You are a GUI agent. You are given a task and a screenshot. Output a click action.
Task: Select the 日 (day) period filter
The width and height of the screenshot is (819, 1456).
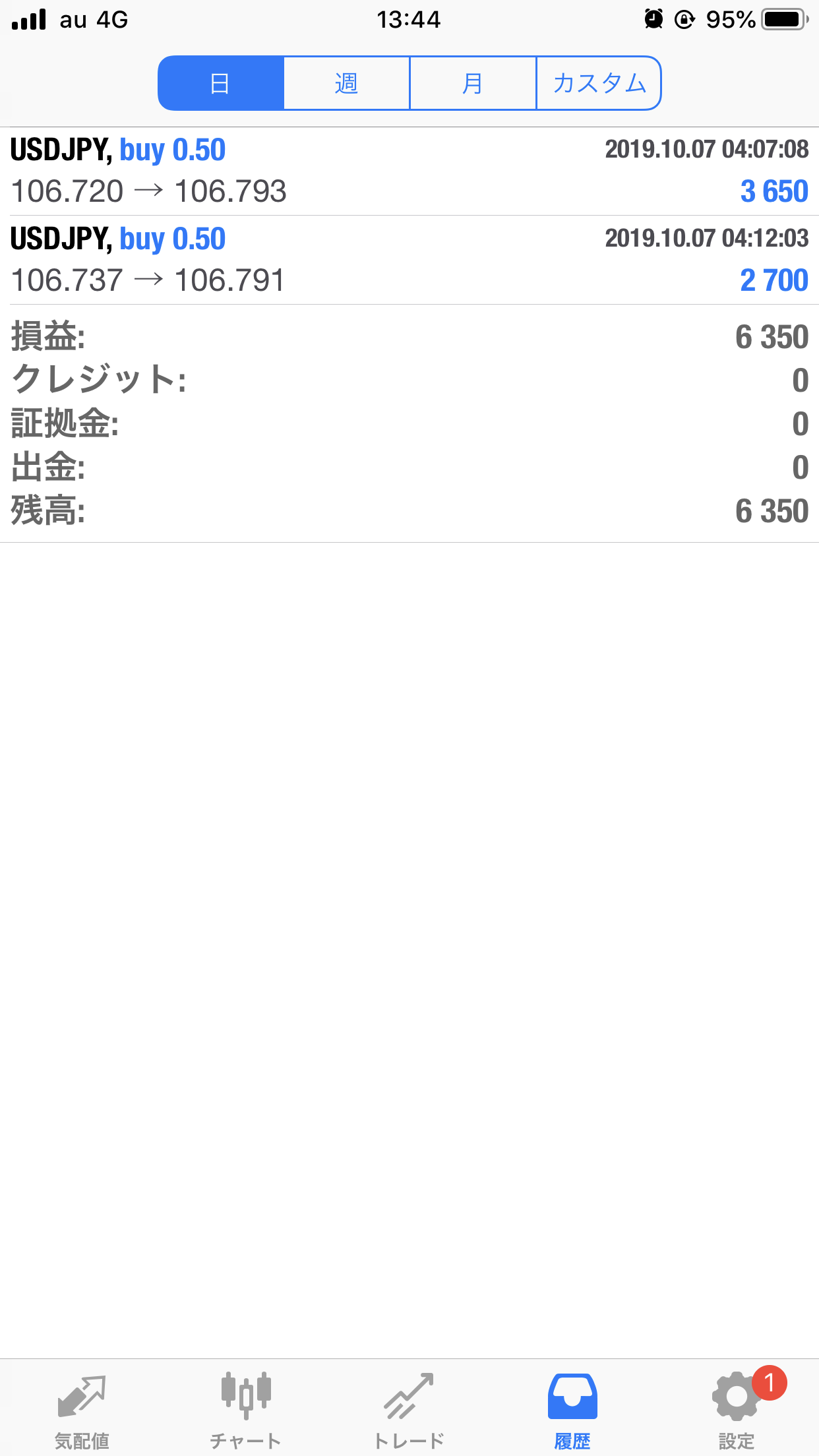click(221, 83)
